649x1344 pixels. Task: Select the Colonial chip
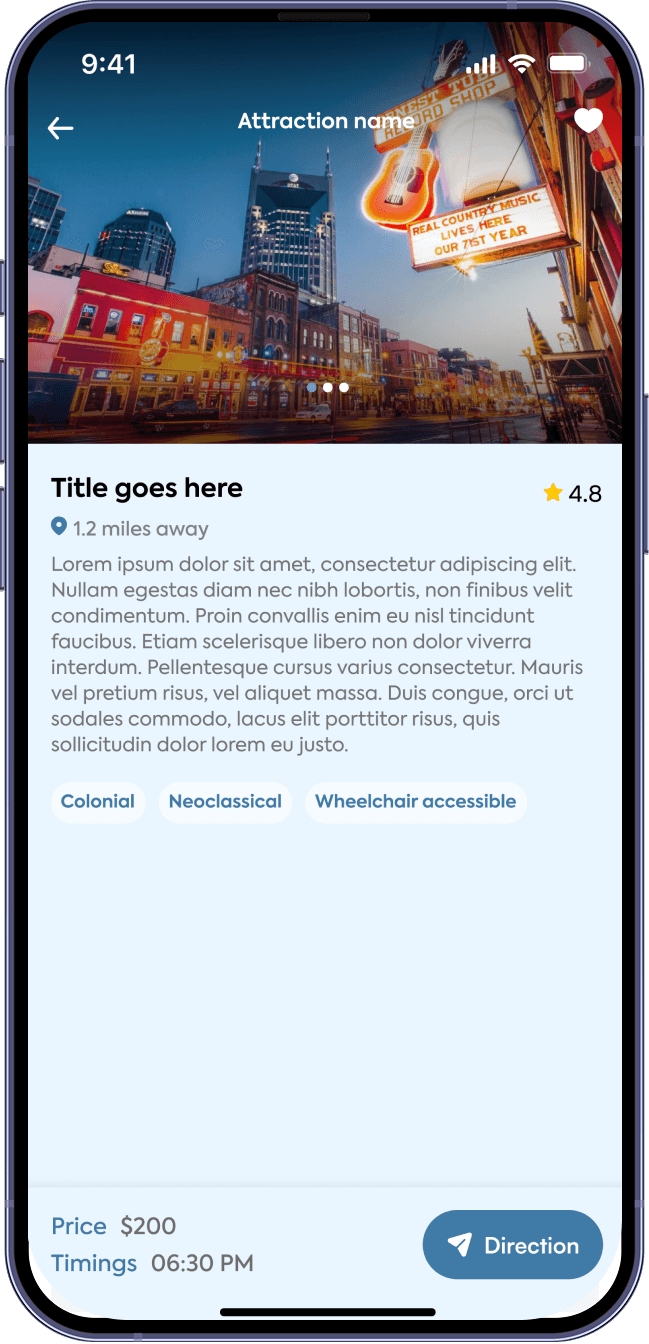[x=98, y=802]
